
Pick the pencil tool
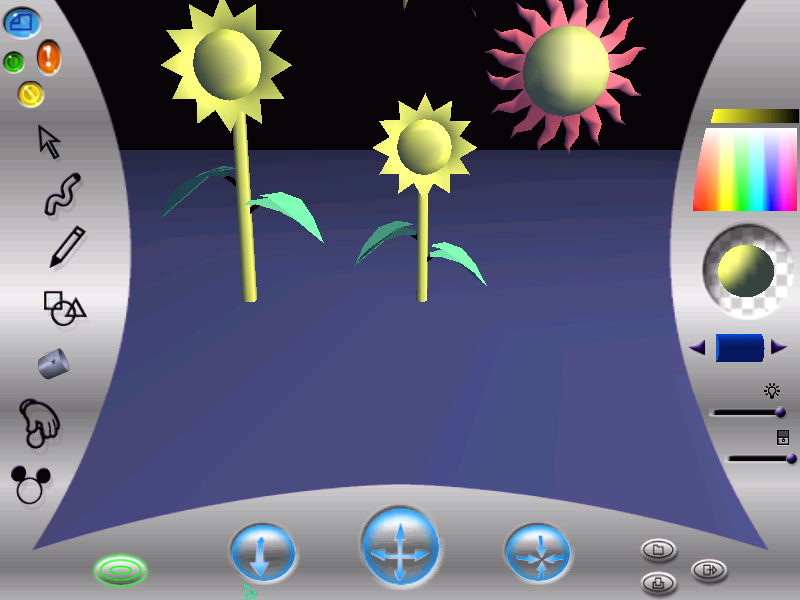coord(67,247)
